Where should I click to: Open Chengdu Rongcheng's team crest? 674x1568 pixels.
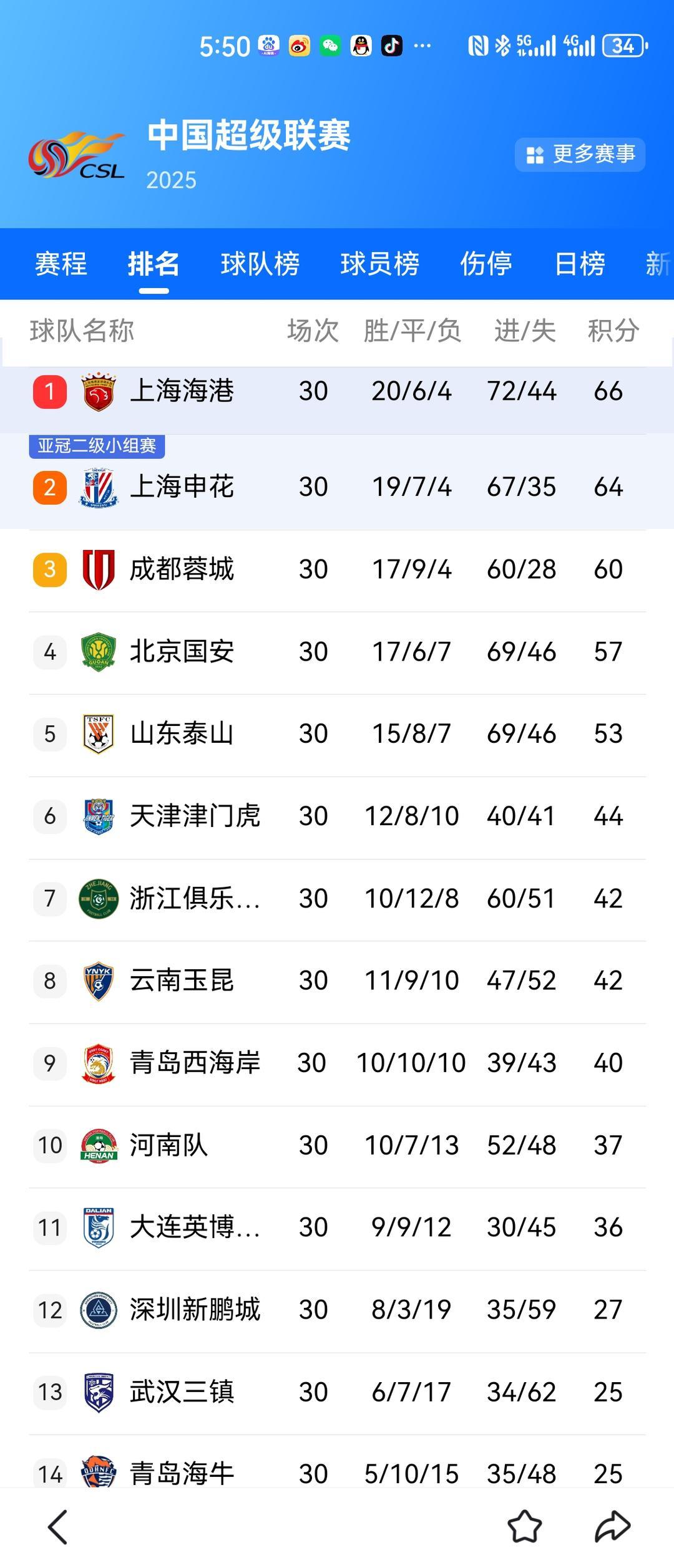98,569
